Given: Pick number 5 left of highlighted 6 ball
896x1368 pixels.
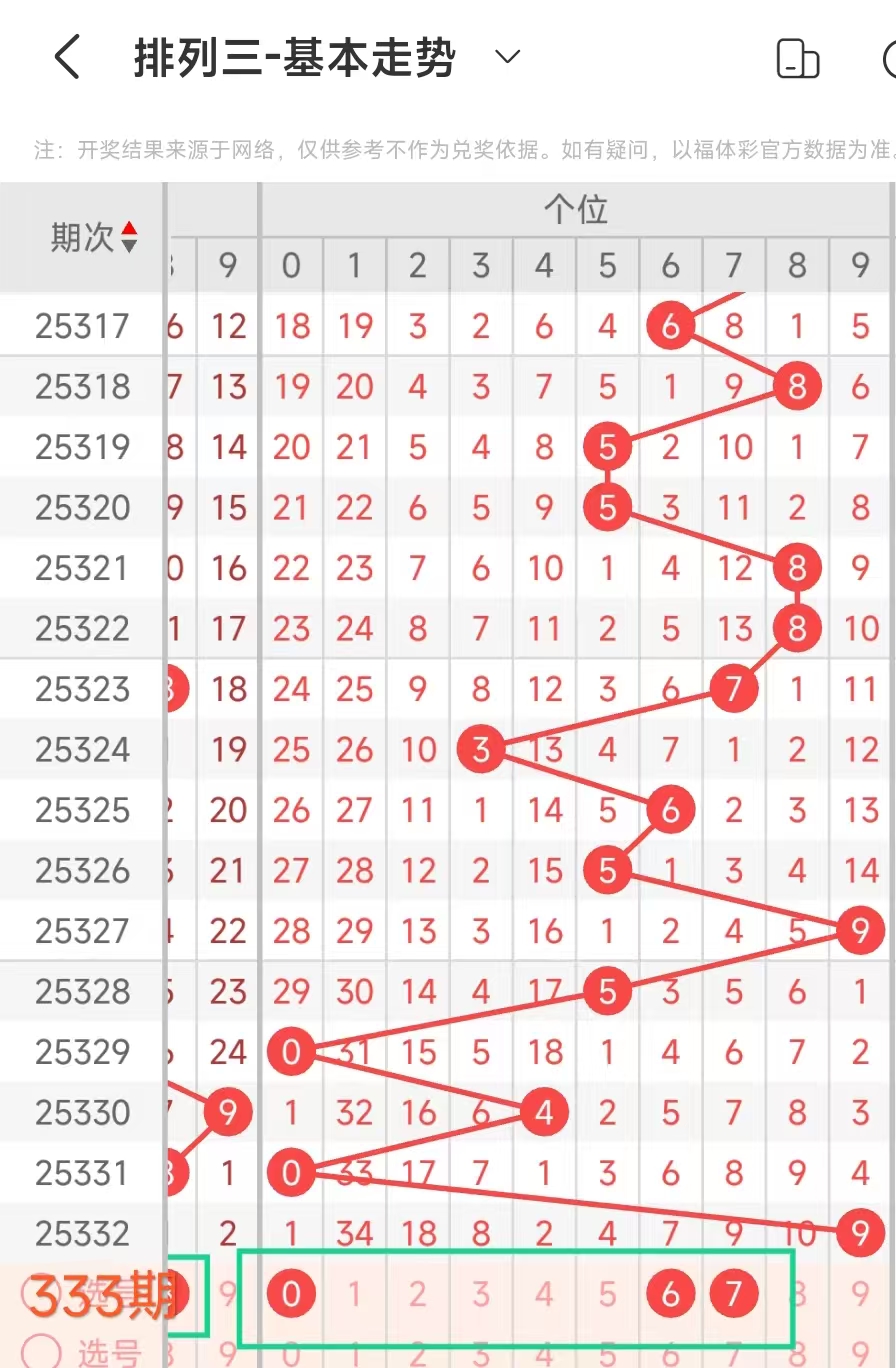Looking at the screenshot, I should (x=607, y=1295).
